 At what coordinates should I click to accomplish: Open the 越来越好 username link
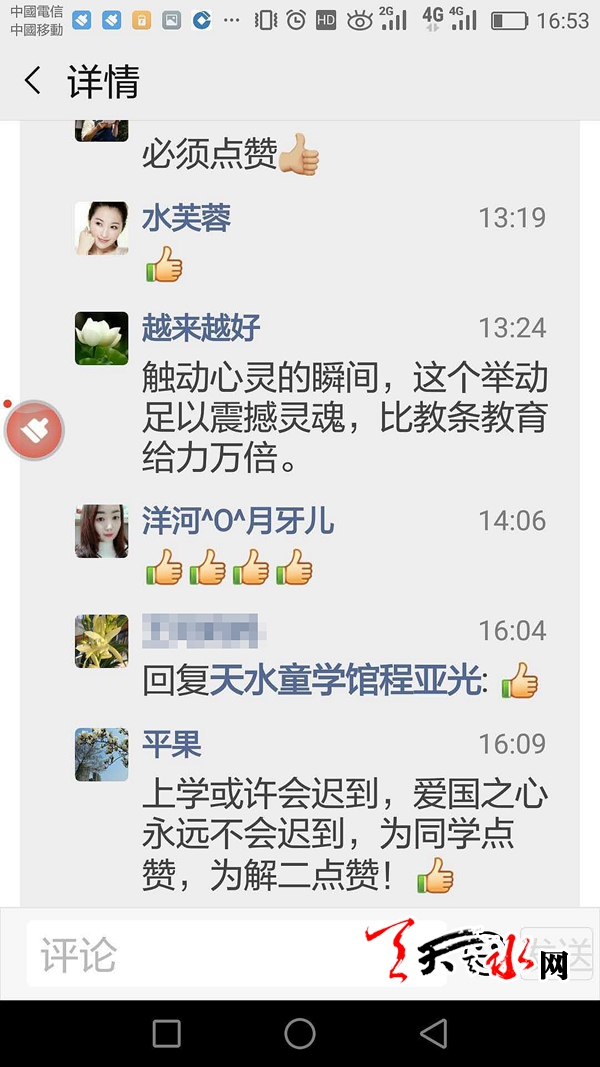tap(201, 327)
